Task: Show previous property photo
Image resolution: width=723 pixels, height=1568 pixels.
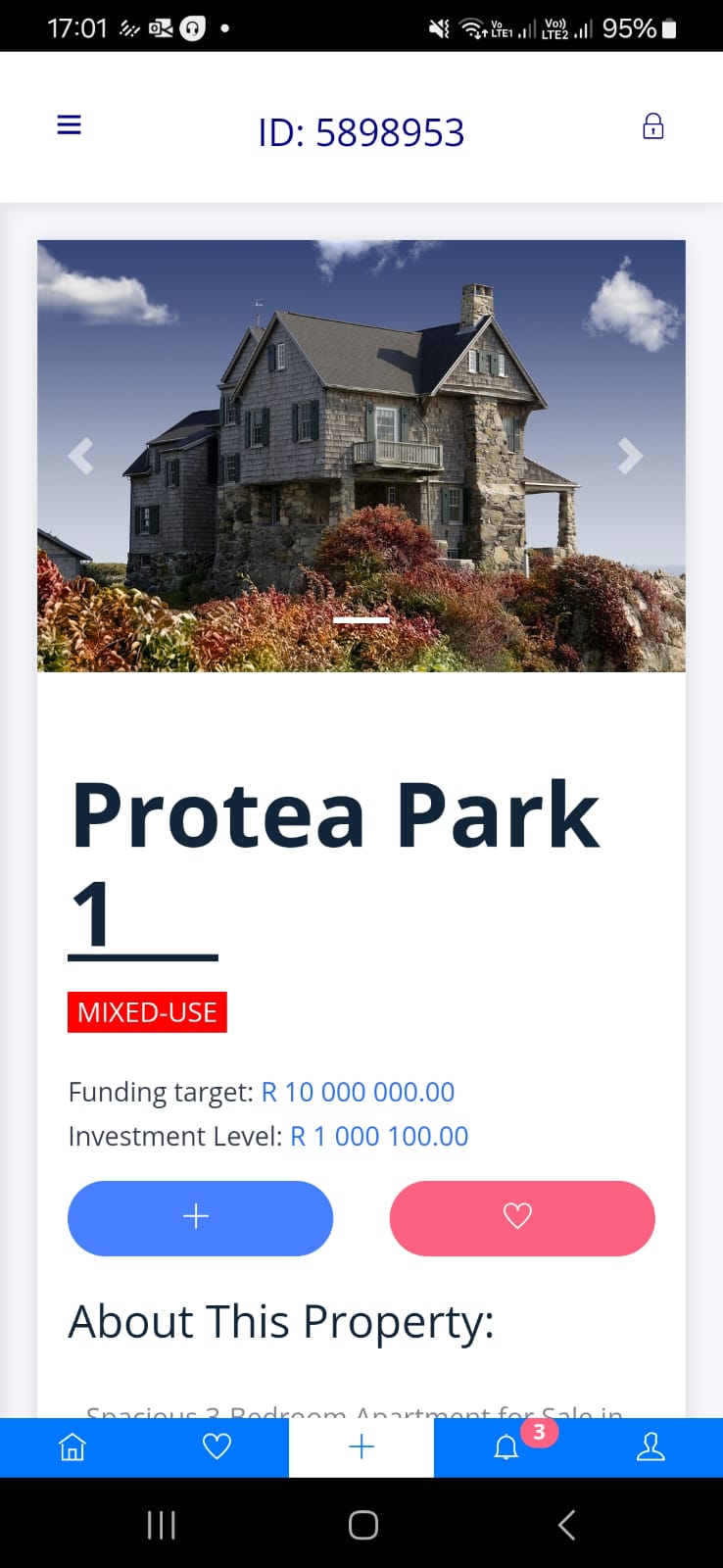Action: coord(80,456)
